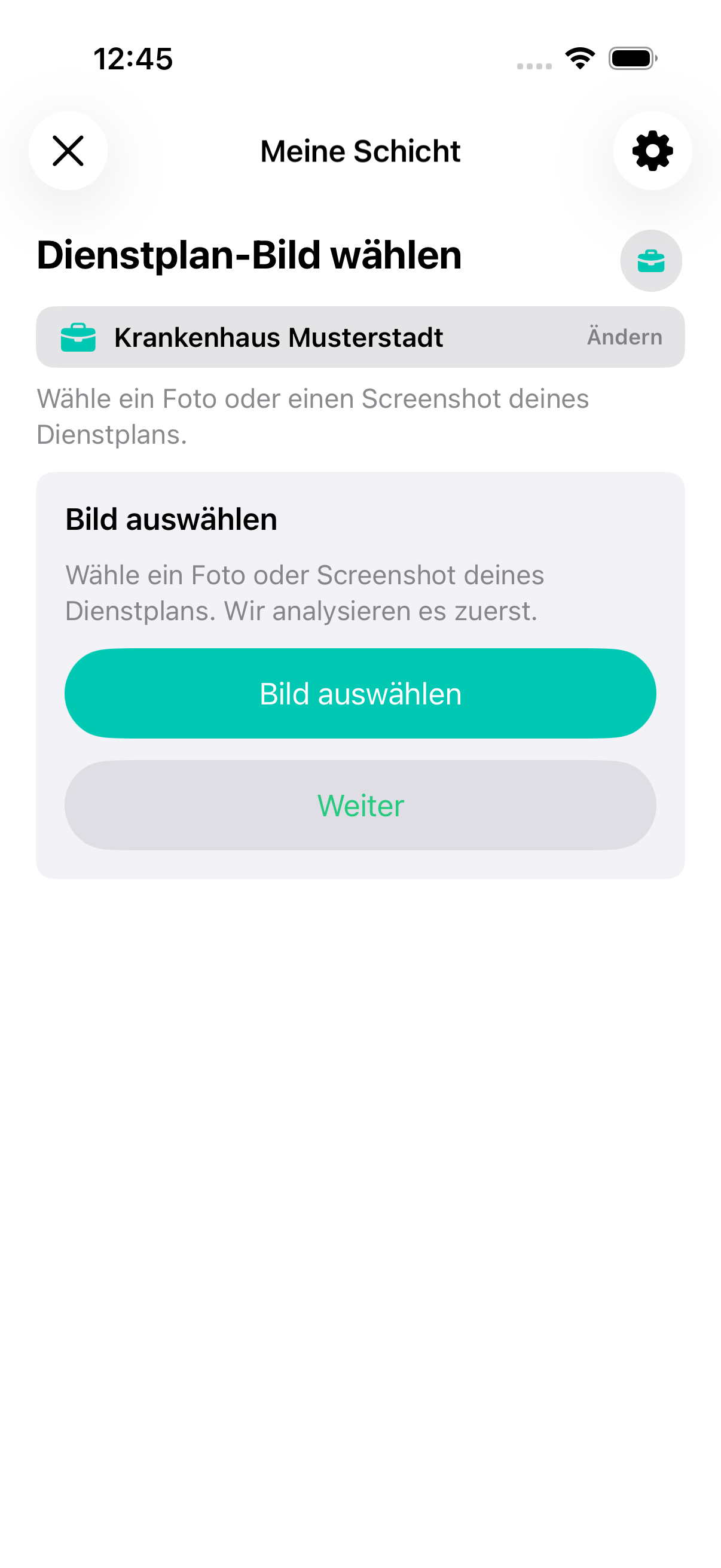The width and height of the screenshot is (721, 1568).
Task: Tap the X close icon
Action: (68, 151)
